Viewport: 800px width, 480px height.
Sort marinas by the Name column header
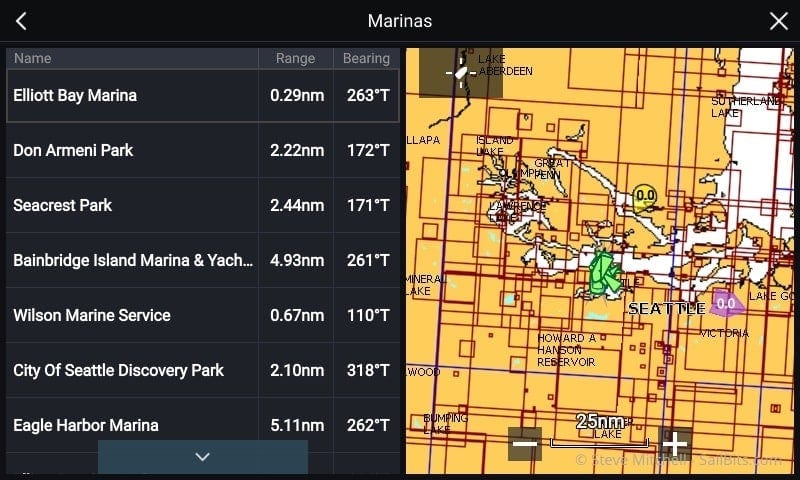coord(132,58)
